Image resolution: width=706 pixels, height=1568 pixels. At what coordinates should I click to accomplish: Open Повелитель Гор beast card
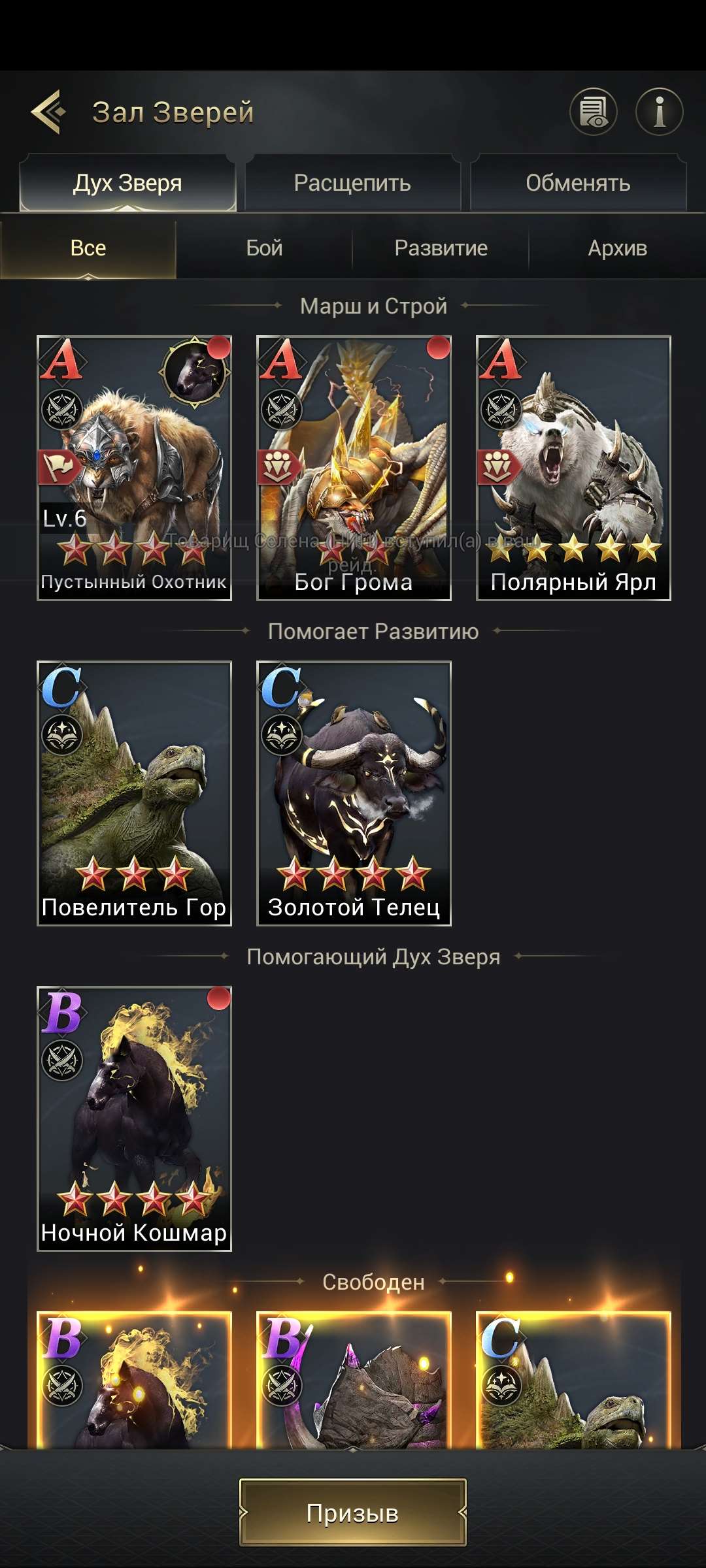(134, 793)
